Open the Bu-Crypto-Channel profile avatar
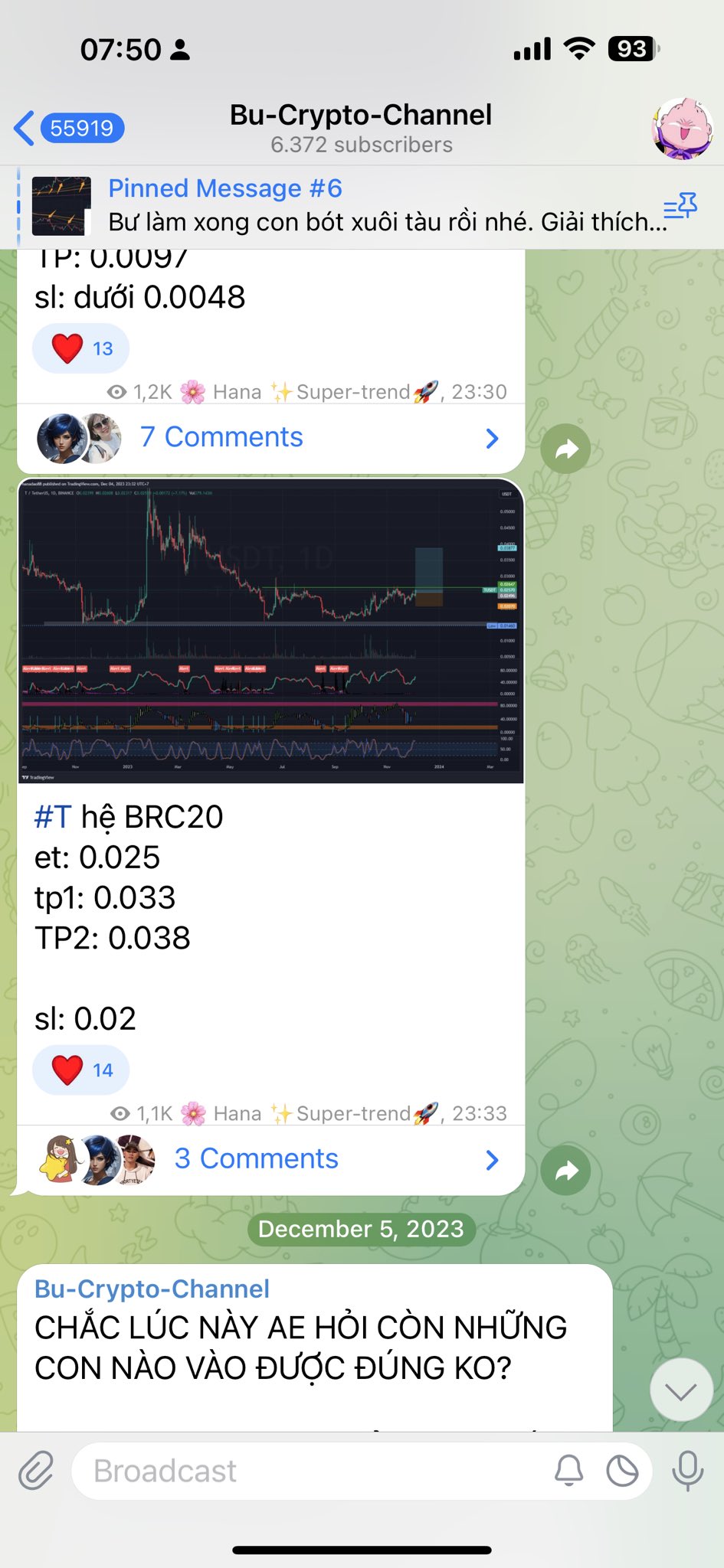 click(681, 128)
